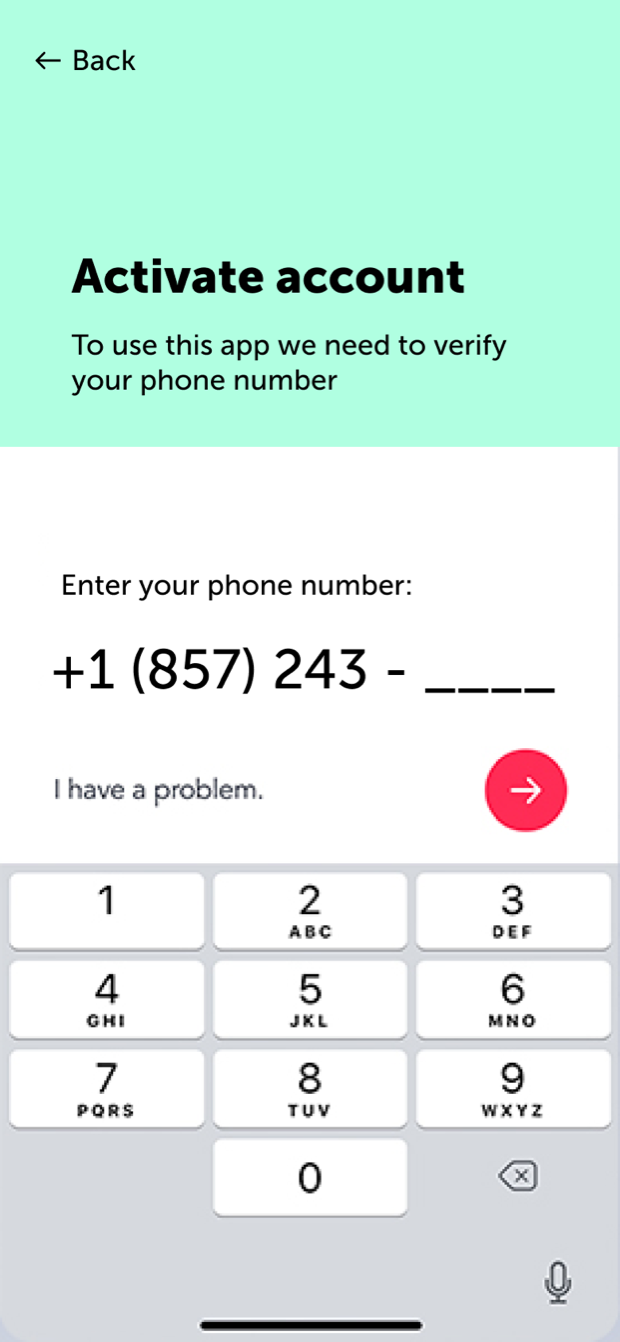Hit the 6 key on the number pad

point(513,999)
